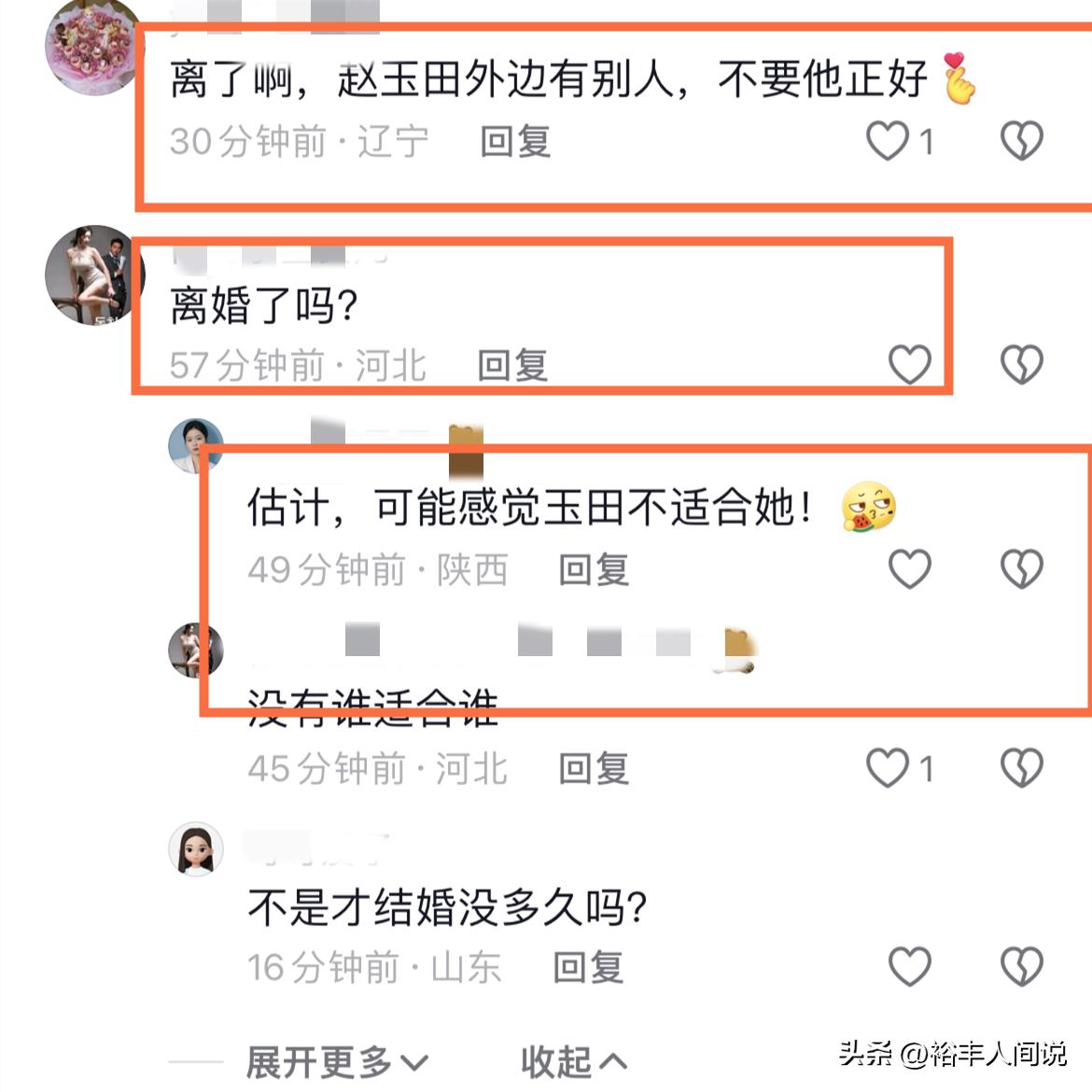Viewport: 1092px width, 1092px height.
Task: Reply to the Shaanxi comment from 49 minutes ago
Action: click(x=594, y=569)
